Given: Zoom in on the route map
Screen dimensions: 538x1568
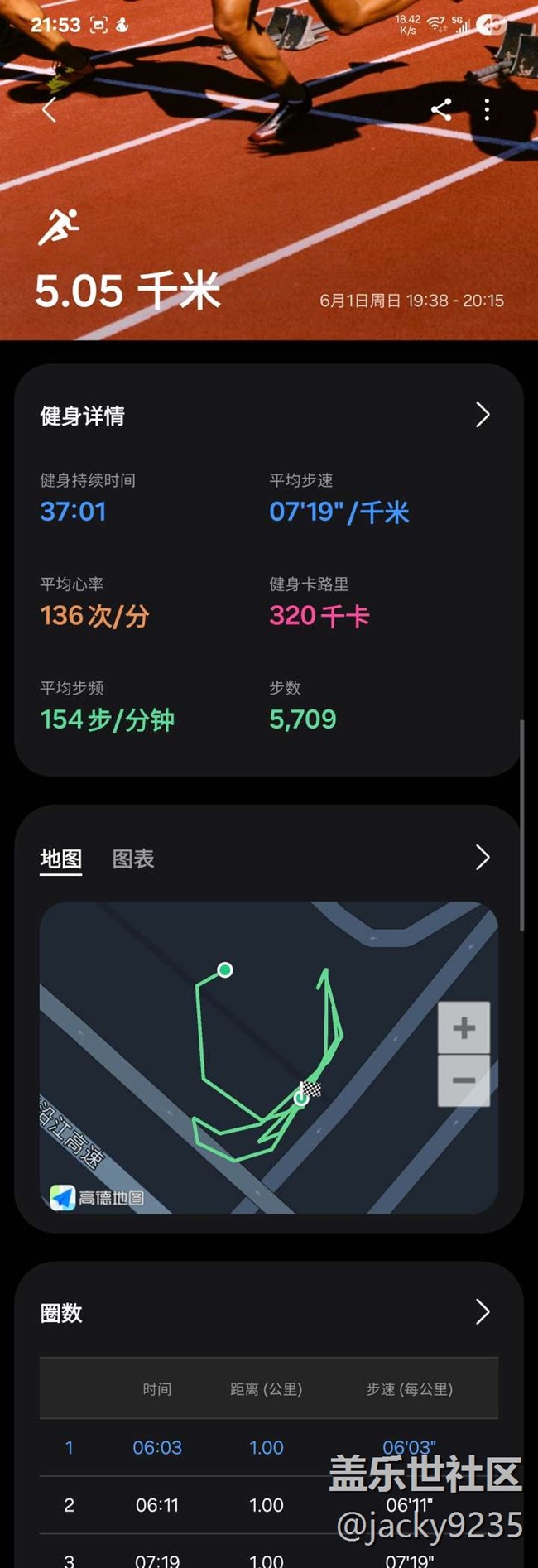Looking at the screenshot, I should [x=464, y=1028].
